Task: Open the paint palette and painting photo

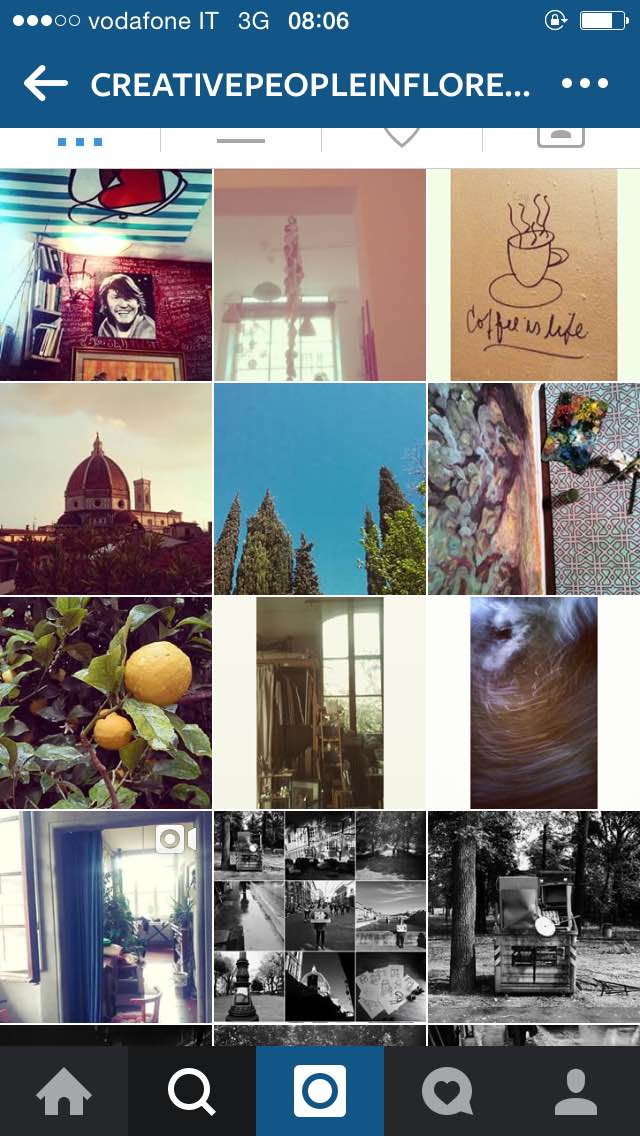Action: [x=533, y=489]
